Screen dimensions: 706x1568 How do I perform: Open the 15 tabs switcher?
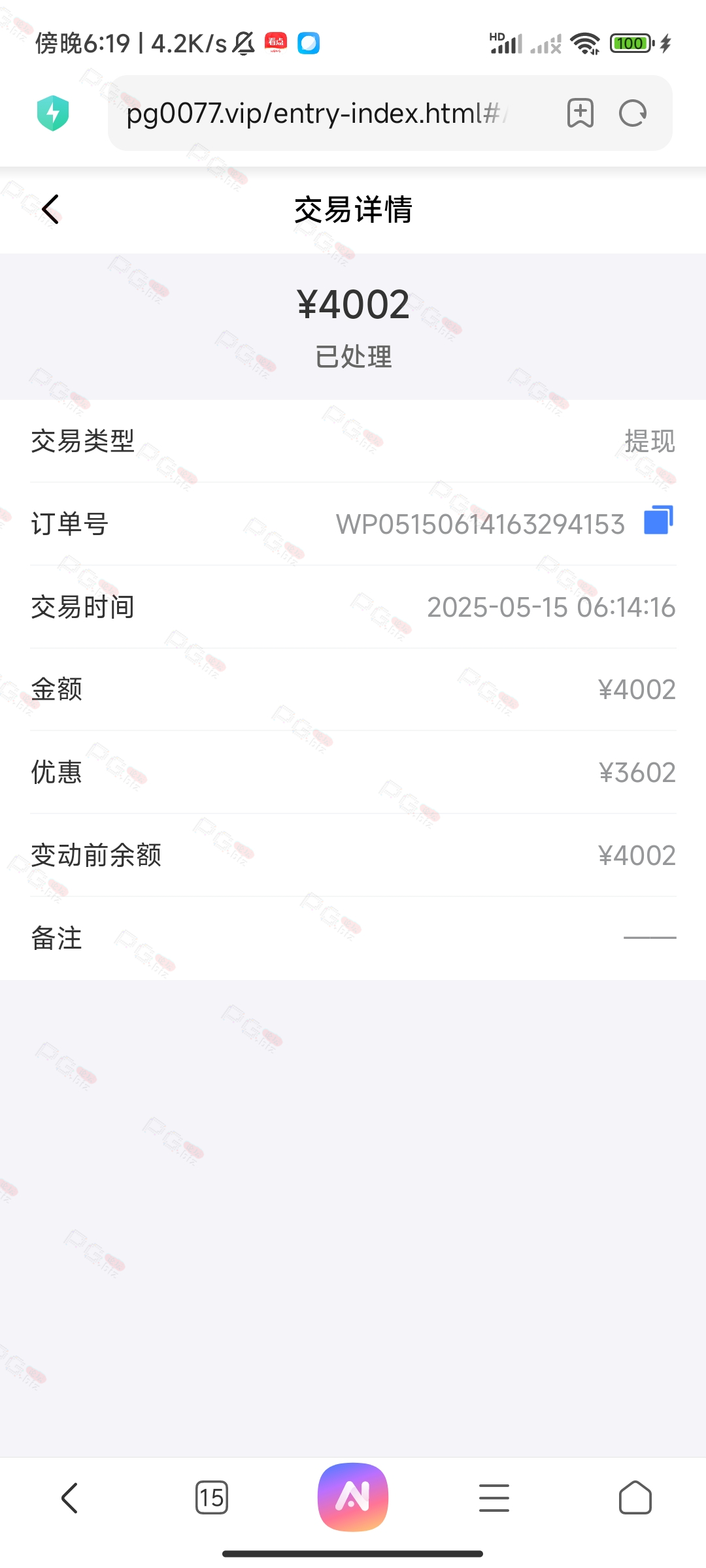[x=212, y=1497]
